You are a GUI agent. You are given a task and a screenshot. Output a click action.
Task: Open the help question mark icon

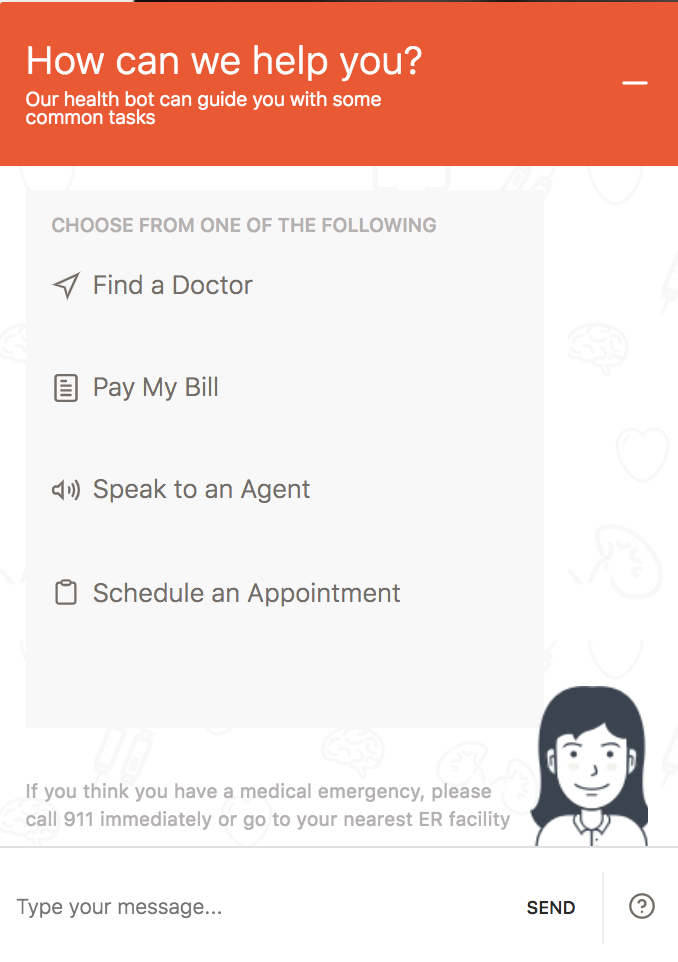tap(641, 907)
